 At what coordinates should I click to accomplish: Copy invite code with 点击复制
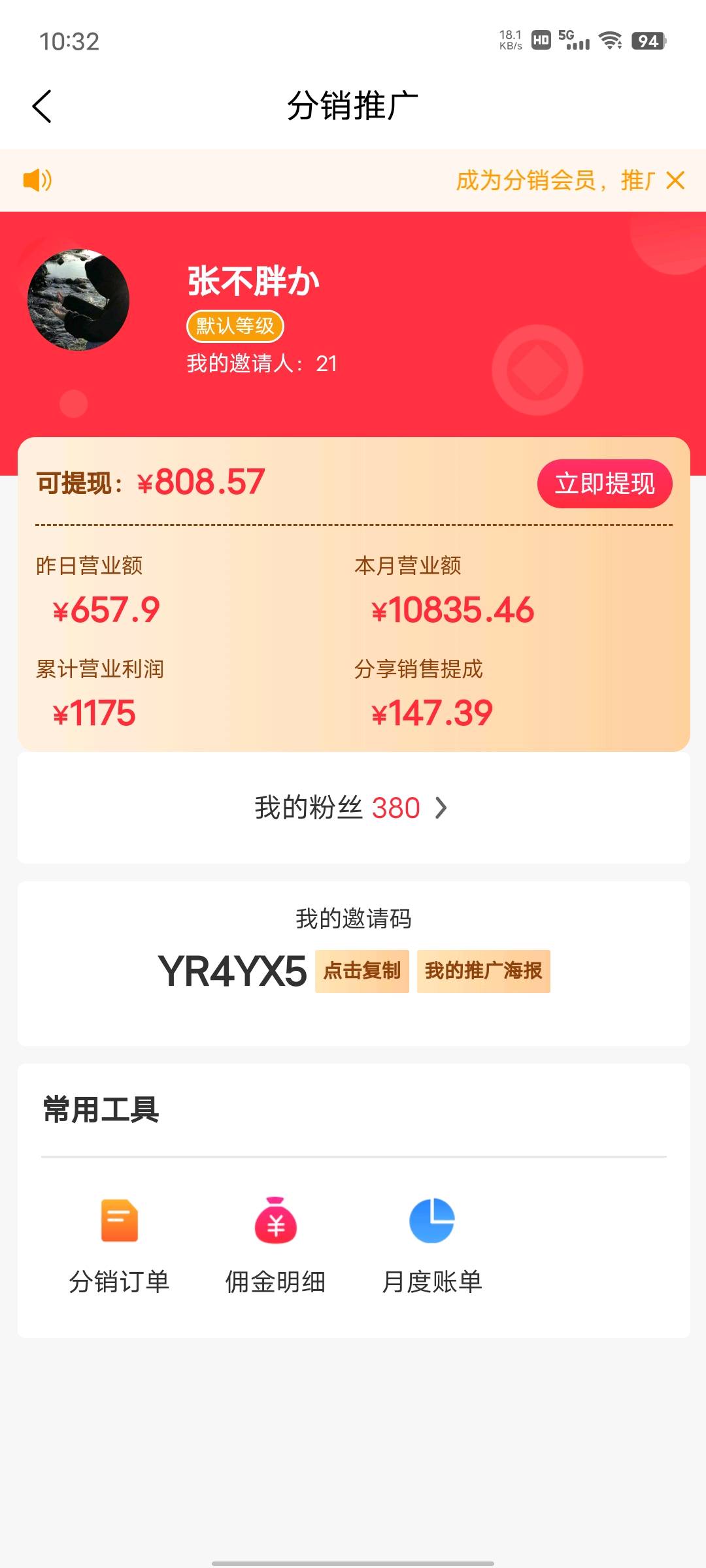click(x=361, y=972)
